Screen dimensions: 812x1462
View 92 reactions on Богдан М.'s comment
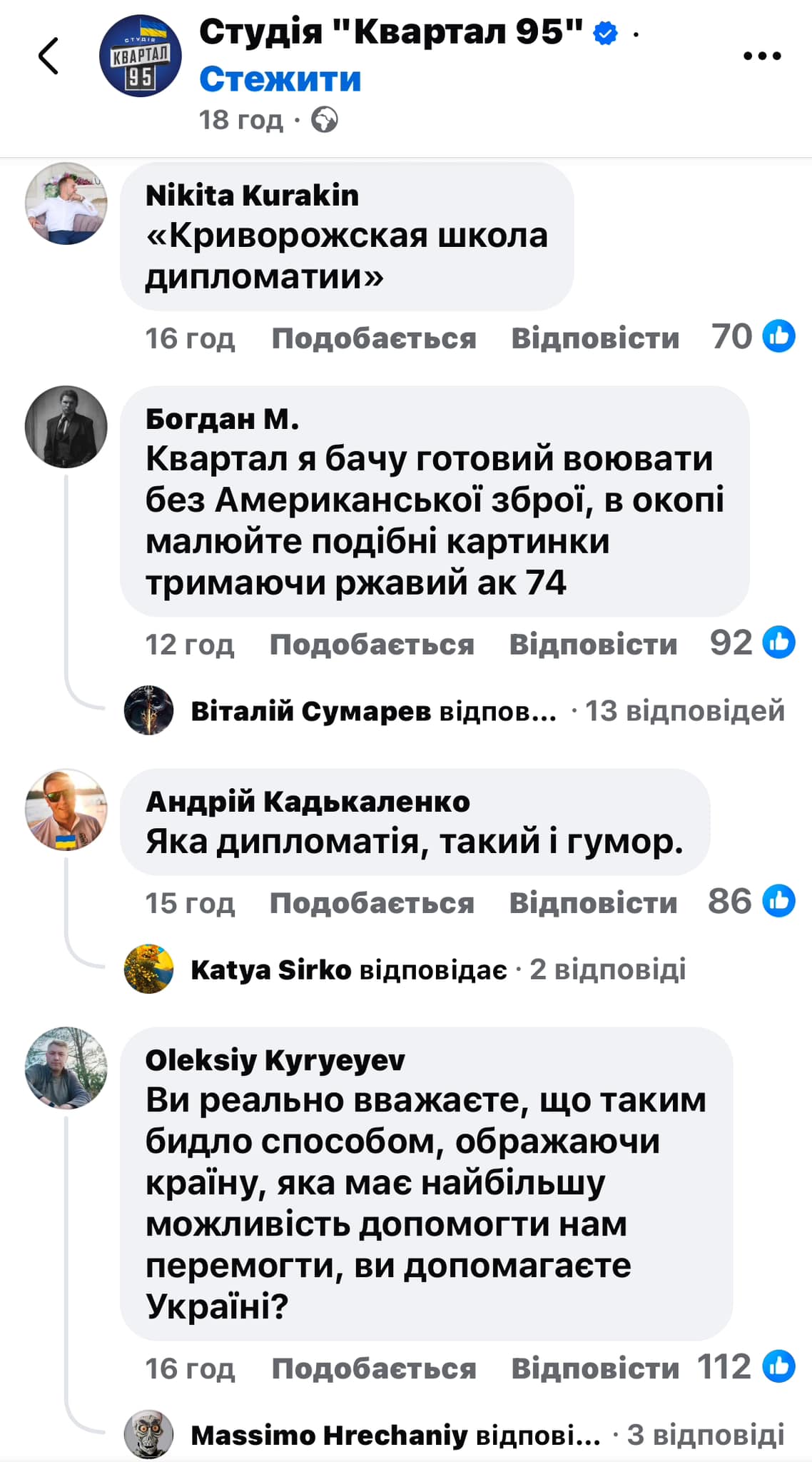(x=751, y=642)
